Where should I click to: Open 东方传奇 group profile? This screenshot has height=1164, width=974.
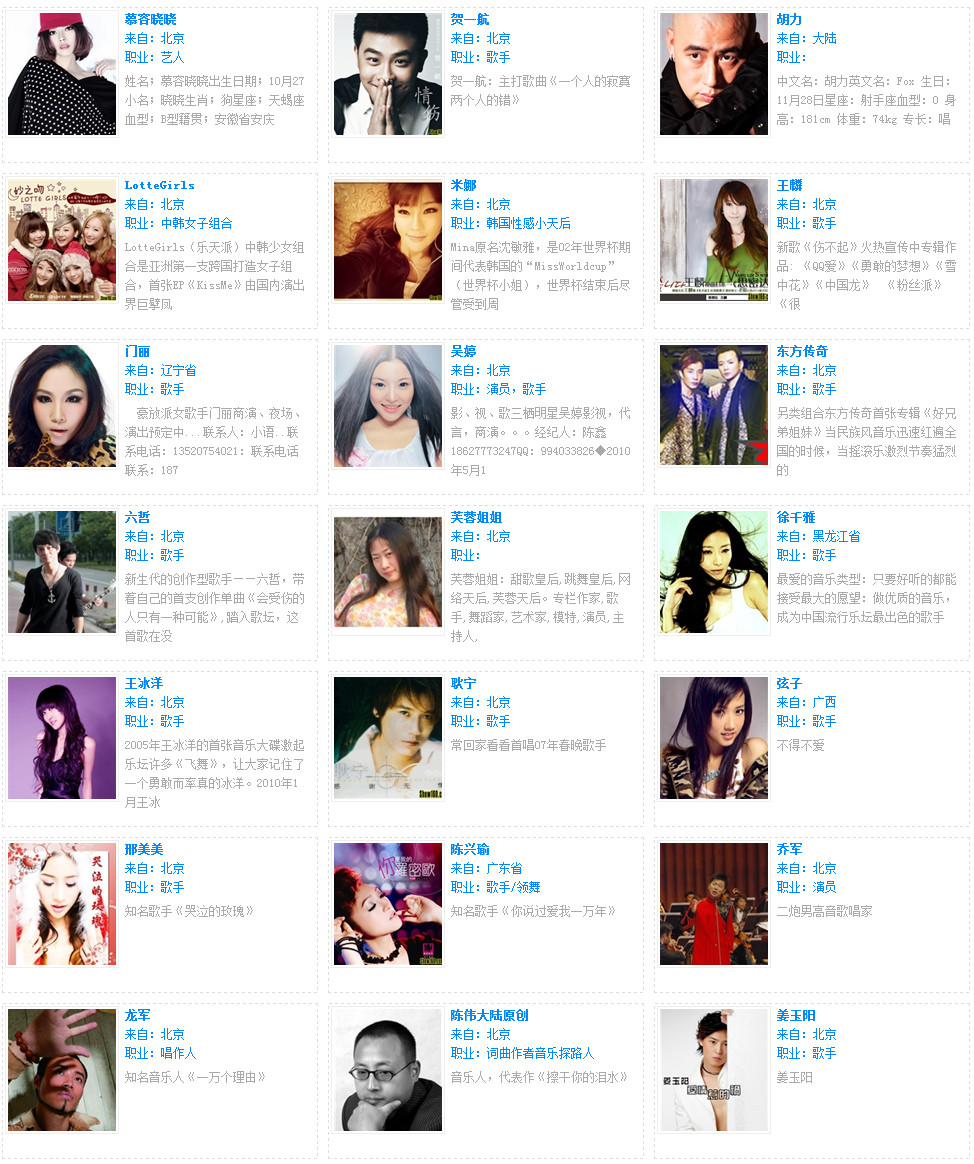(802, 351)
